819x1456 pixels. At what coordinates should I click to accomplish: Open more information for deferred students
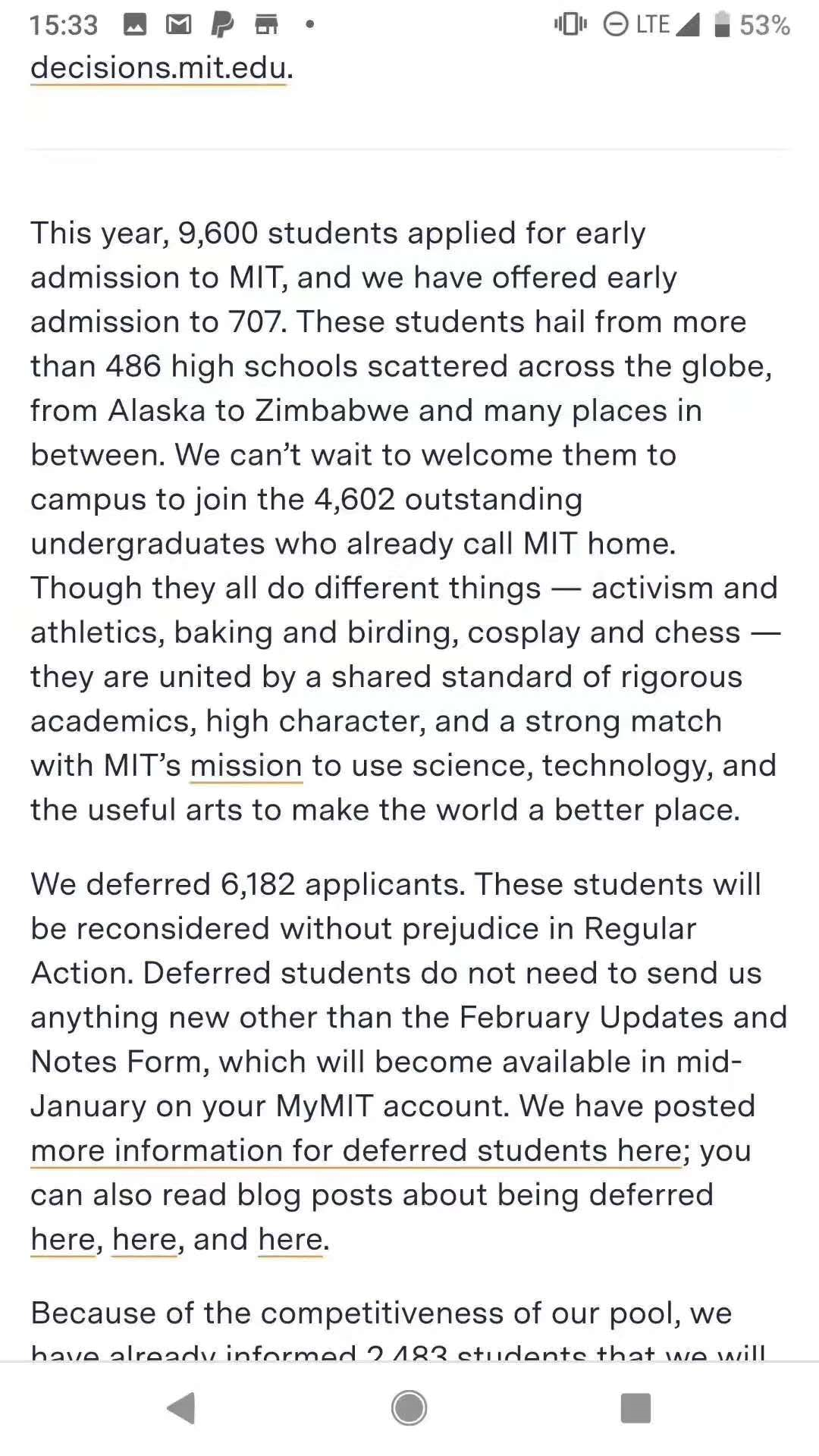[x=356, y=1150]
